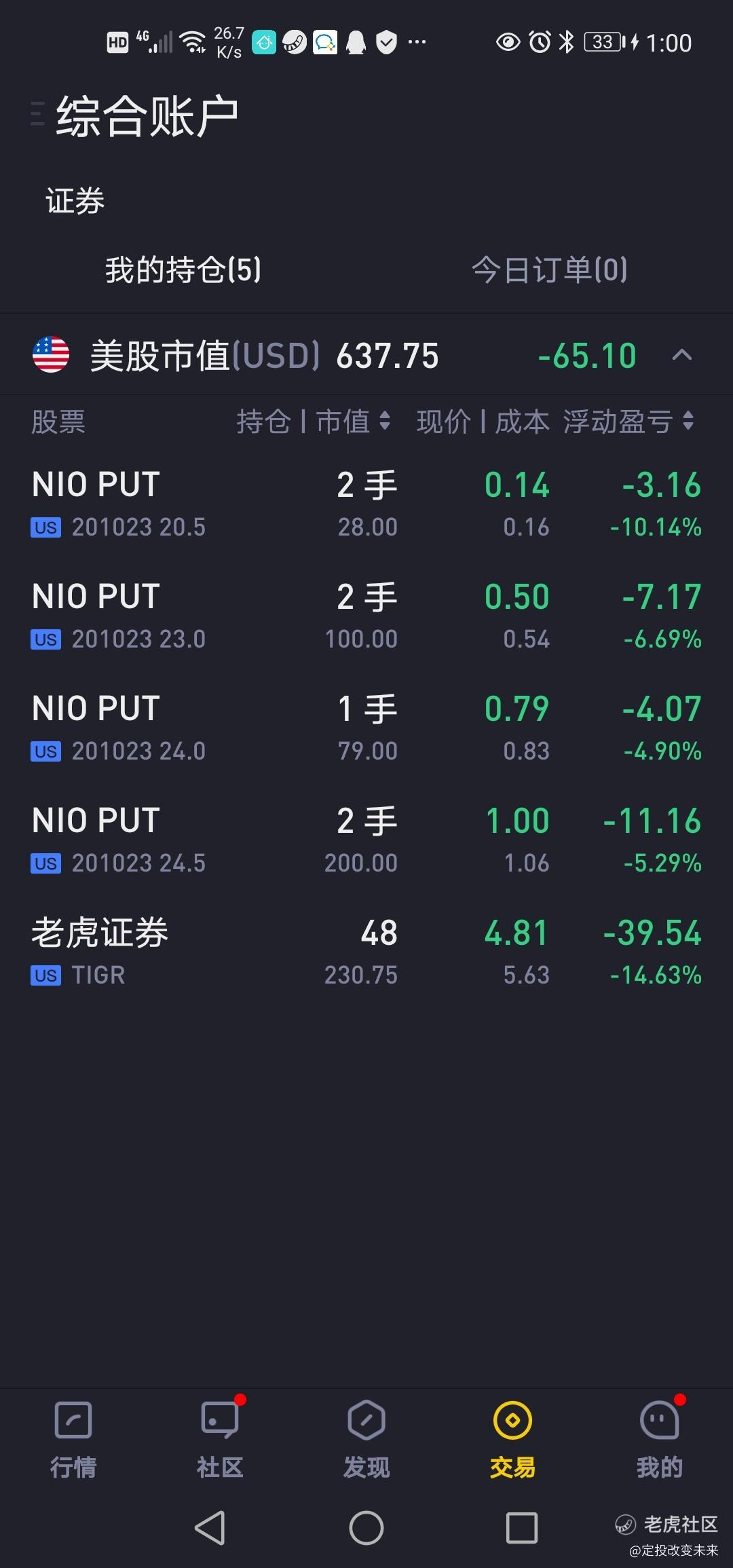Open NIO PUT 201023 20.5 position
Image resolution: width=733 pixels, height=1568 pixels.
pos(366,504)
